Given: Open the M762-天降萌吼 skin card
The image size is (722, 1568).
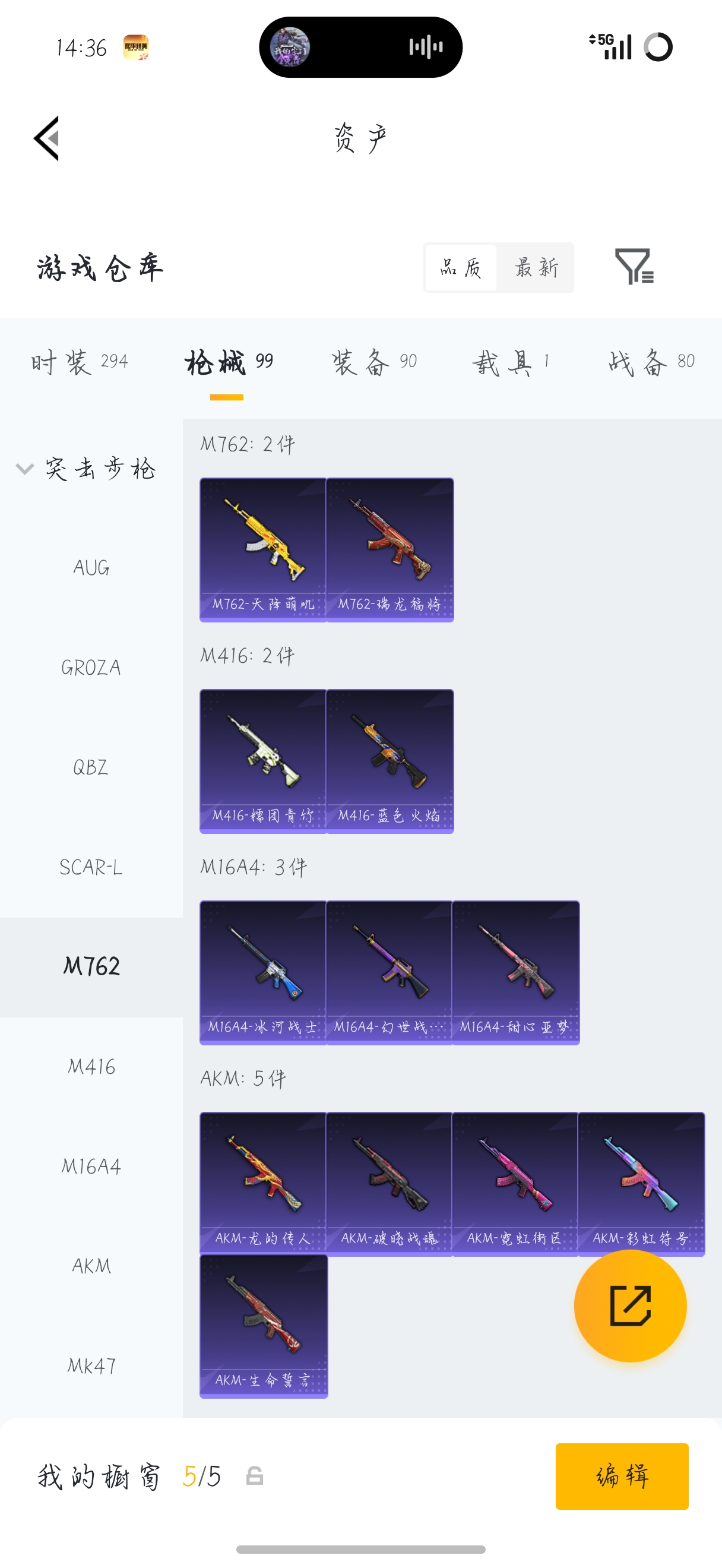Looking at the screenshot, I should 263,549.
